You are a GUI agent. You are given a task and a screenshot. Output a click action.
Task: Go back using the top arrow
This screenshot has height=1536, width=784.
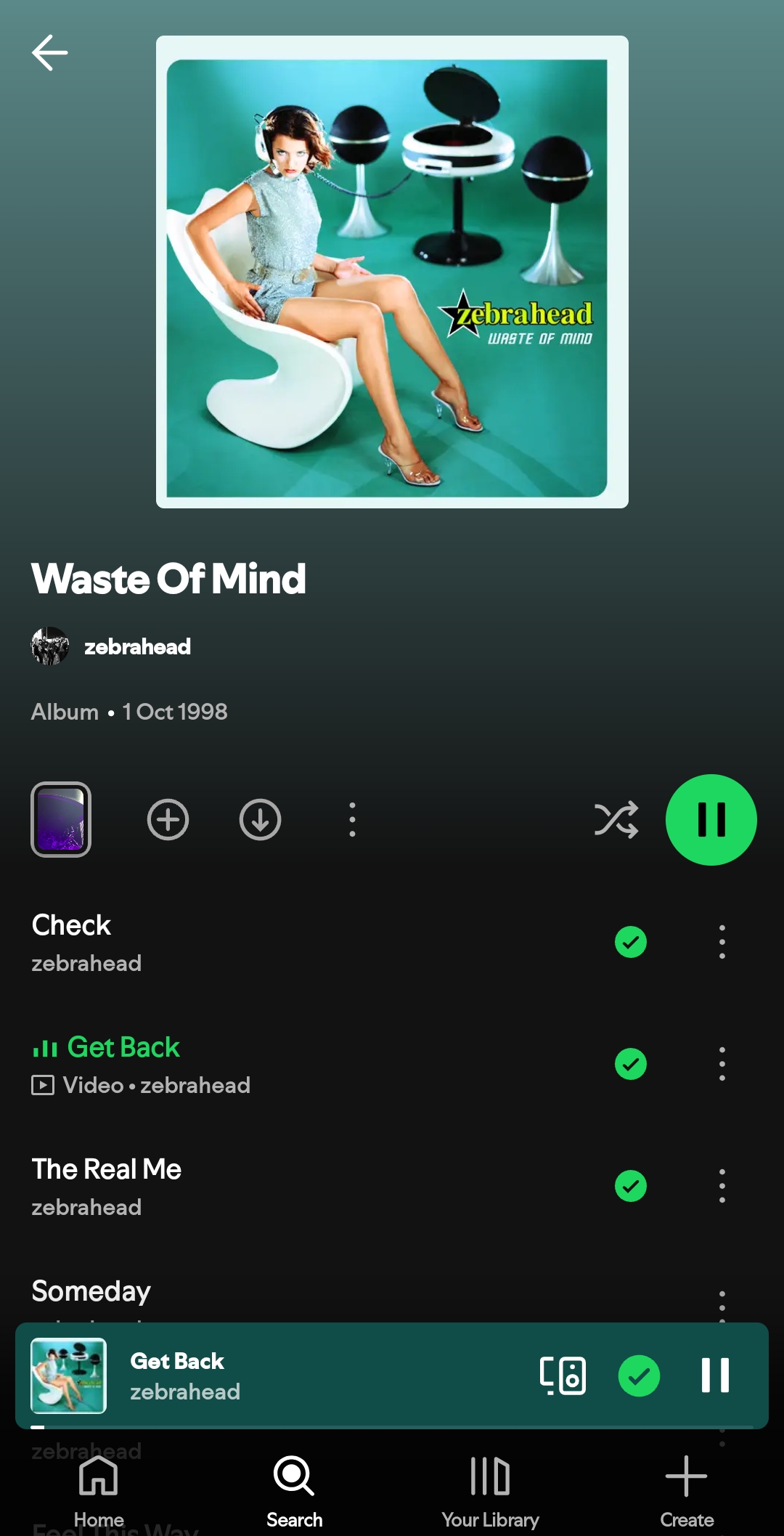pyautogui.click(x=49, y=53)
